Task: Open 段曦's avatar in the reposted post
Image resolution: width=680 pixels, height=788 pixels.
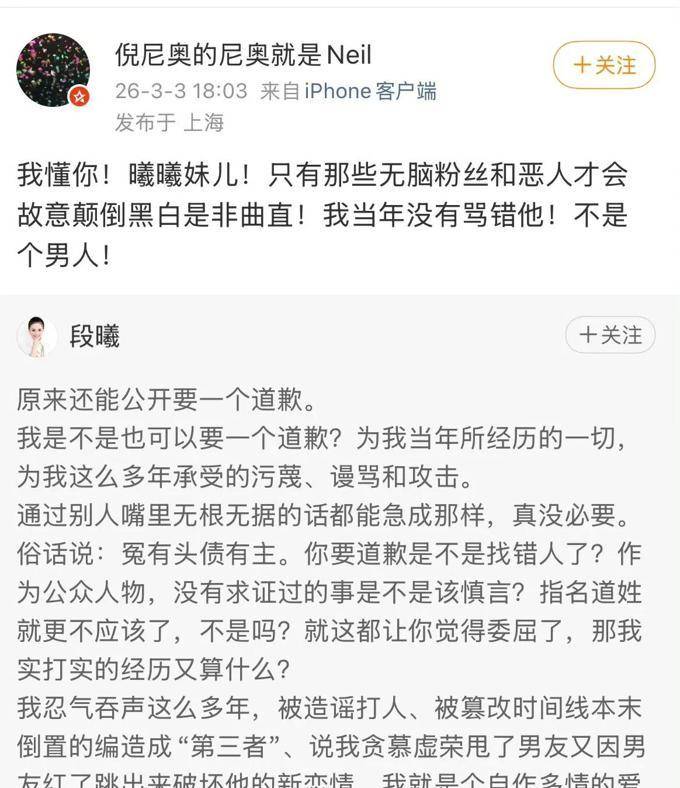Action: (x=37, y=336)
